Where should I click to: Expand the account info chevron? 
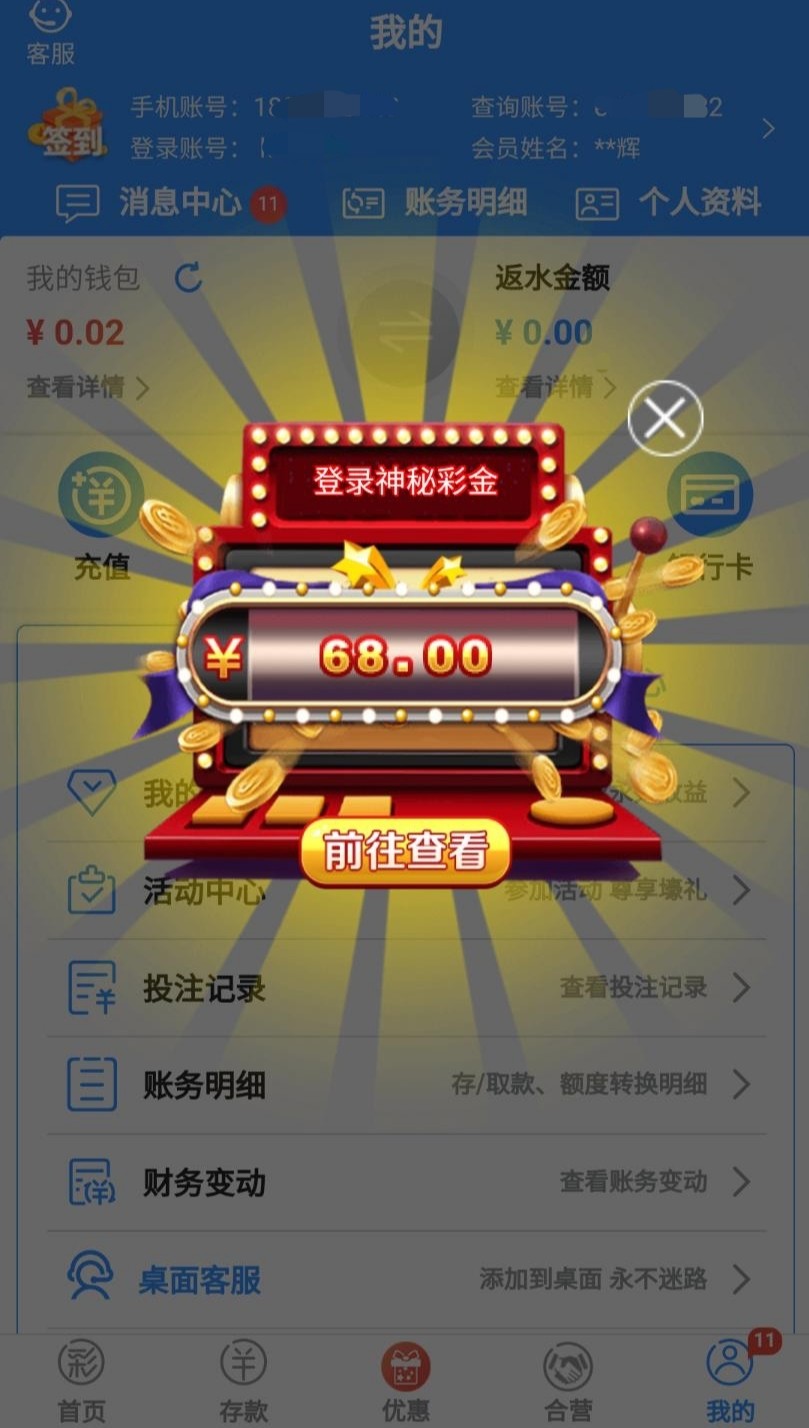pos(768,129)
